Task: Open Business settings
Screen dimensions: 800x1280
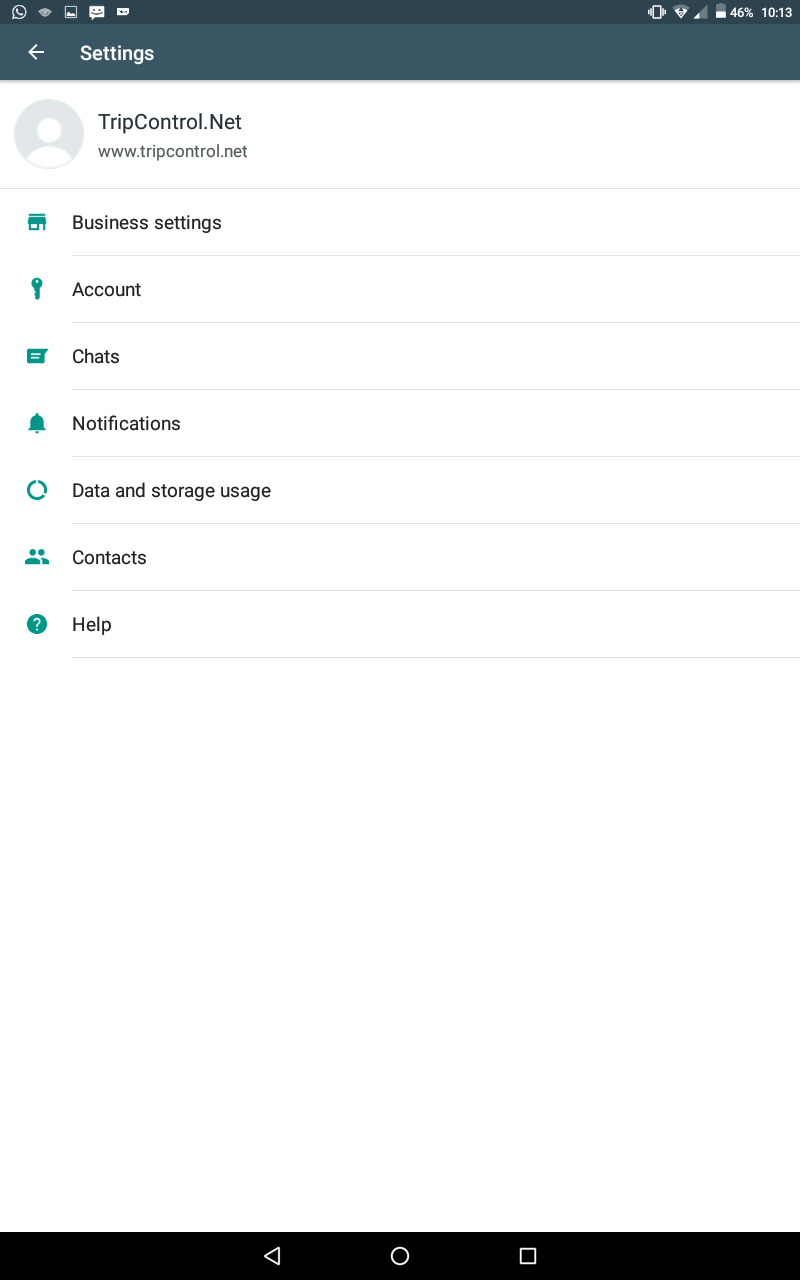Action: [x=400, y=222]
